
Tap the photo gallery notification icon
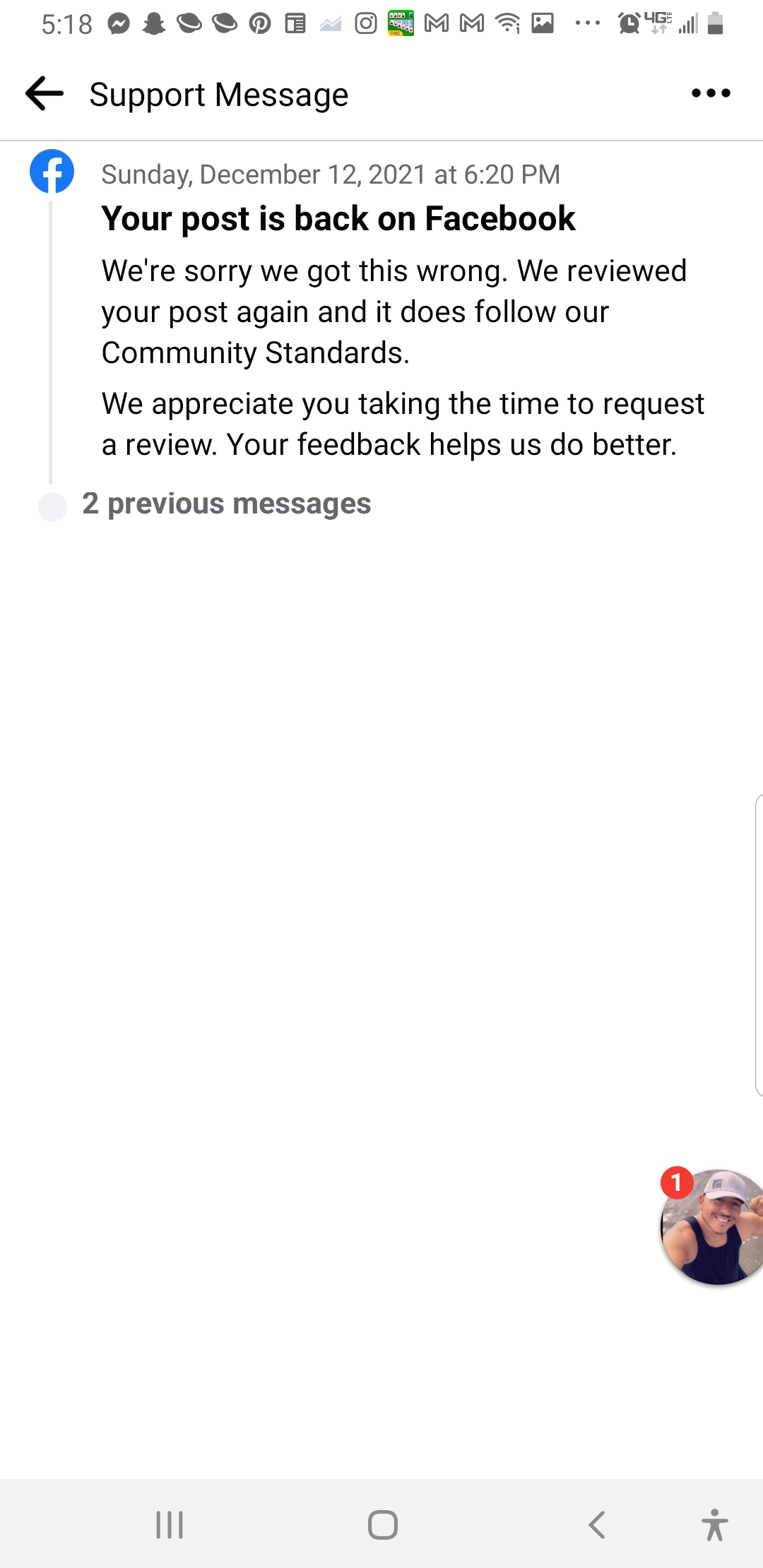(544, 23)
